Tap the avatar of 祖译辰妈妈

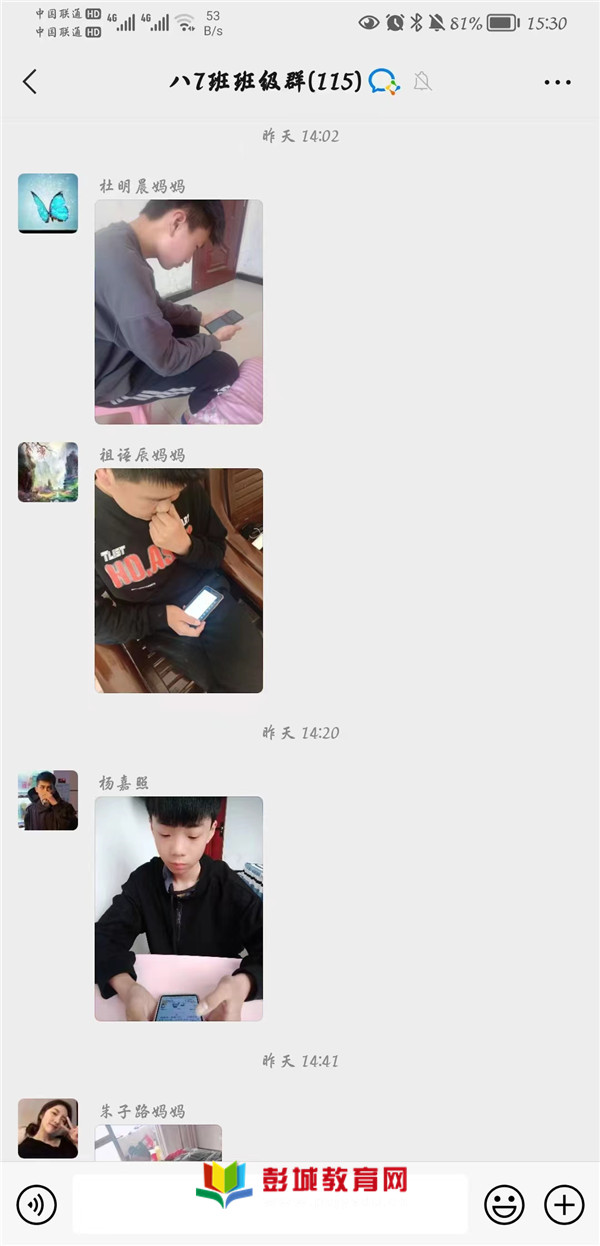[x=48, y=472]
